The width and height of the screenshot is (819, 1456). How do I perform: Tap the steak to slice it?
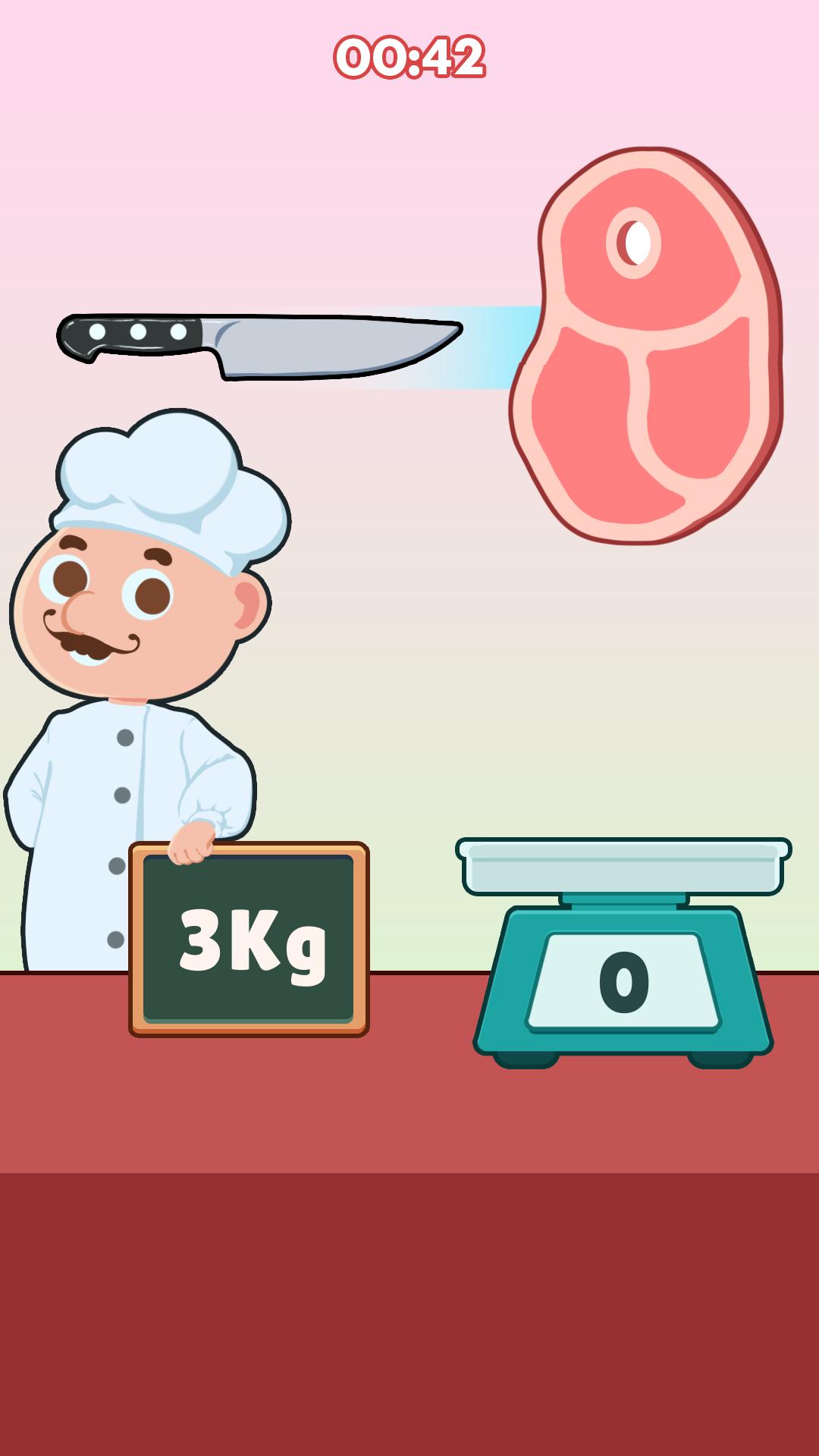pyautogui.click(x=647, y=346)
